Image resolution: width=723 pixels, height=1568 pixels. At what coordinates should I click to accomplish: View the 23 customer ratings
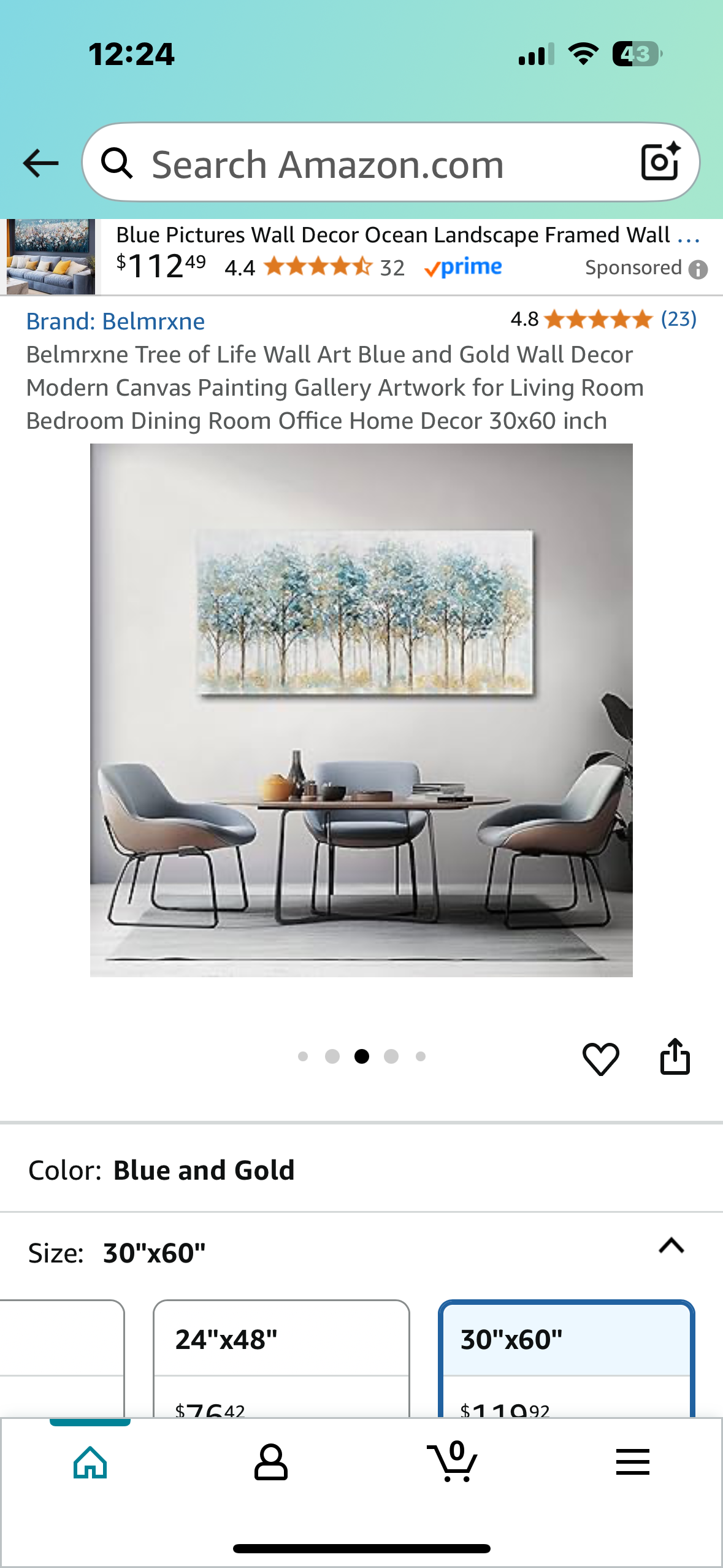tap(678, 319)
